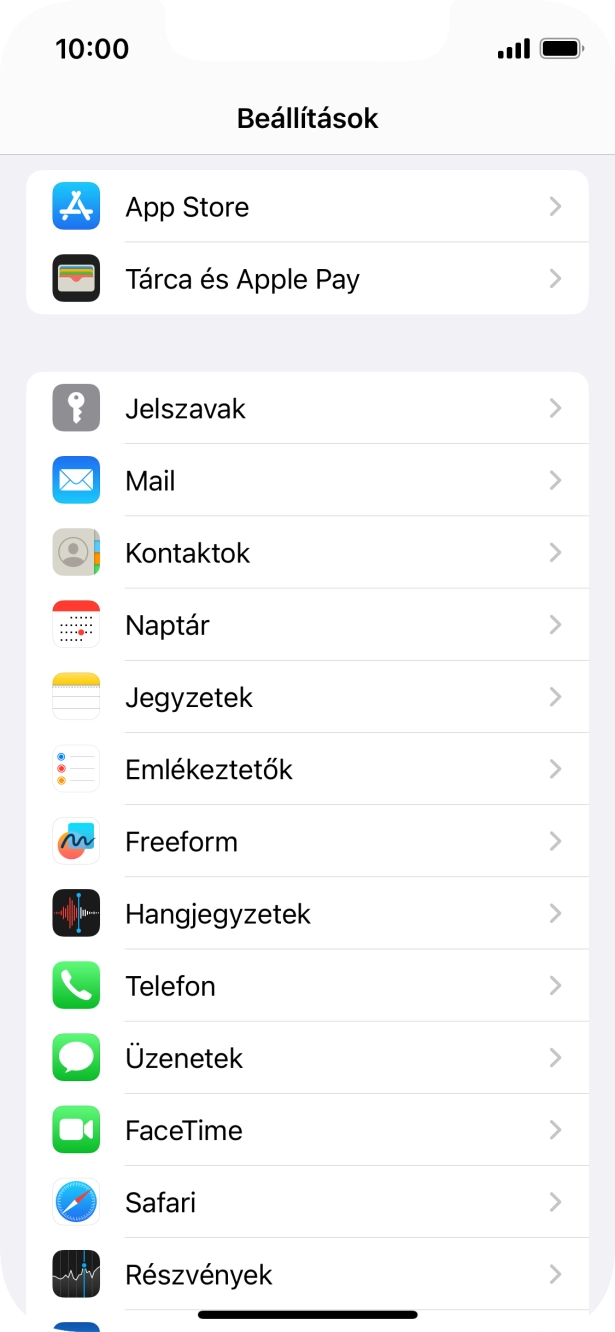Open Tárca és Apple Pay settings
This screenshot has height=1332, width=615.
tap(307, 279)
